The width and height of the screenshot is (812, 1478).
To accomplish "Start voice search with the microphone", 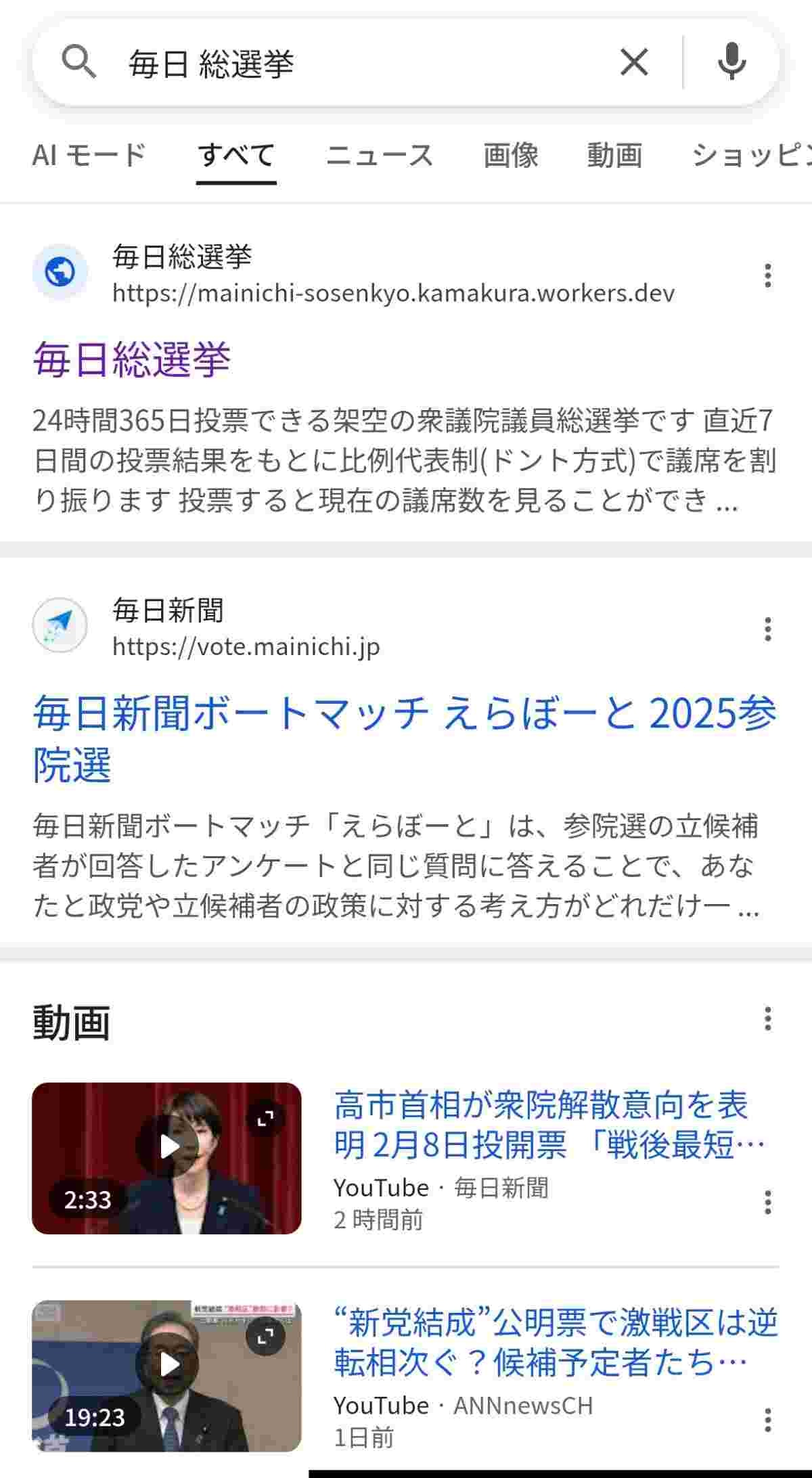I will [x=731, y=63].
